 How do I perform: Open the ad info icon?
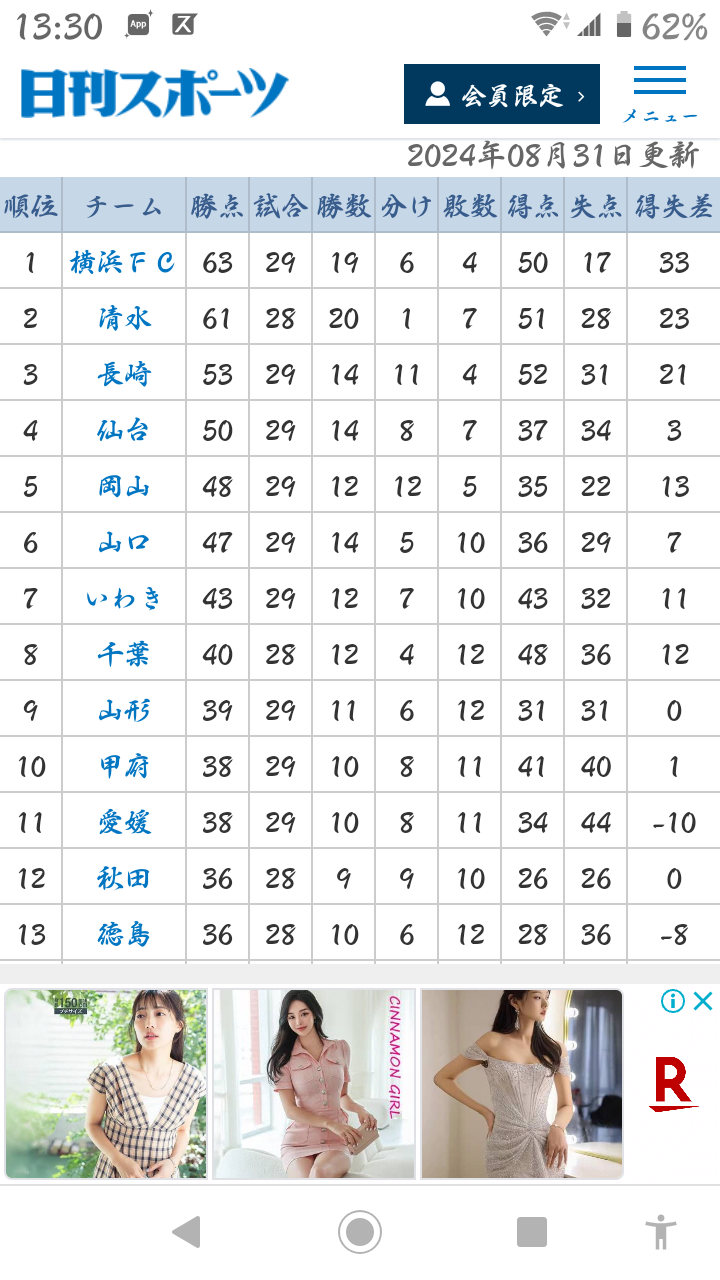(x=673, y=1001)
